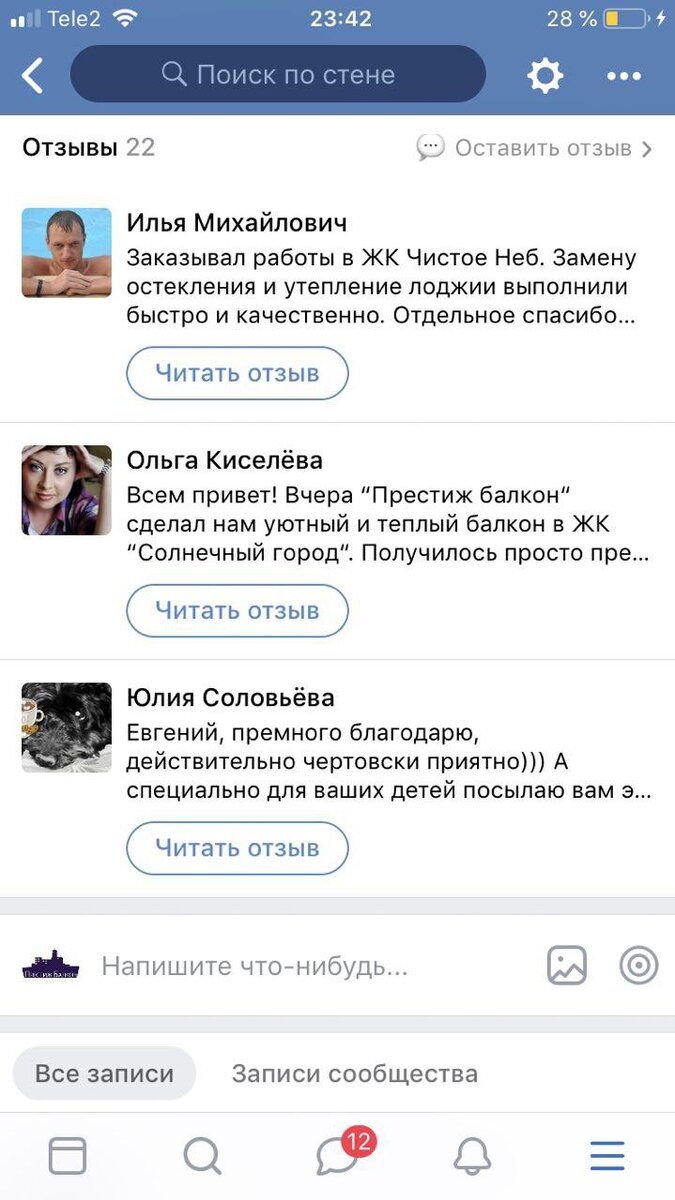The width and height of the screenshot is (675, 1200).
Task: Attach a photo to a new post
Action: pos(567,966)
